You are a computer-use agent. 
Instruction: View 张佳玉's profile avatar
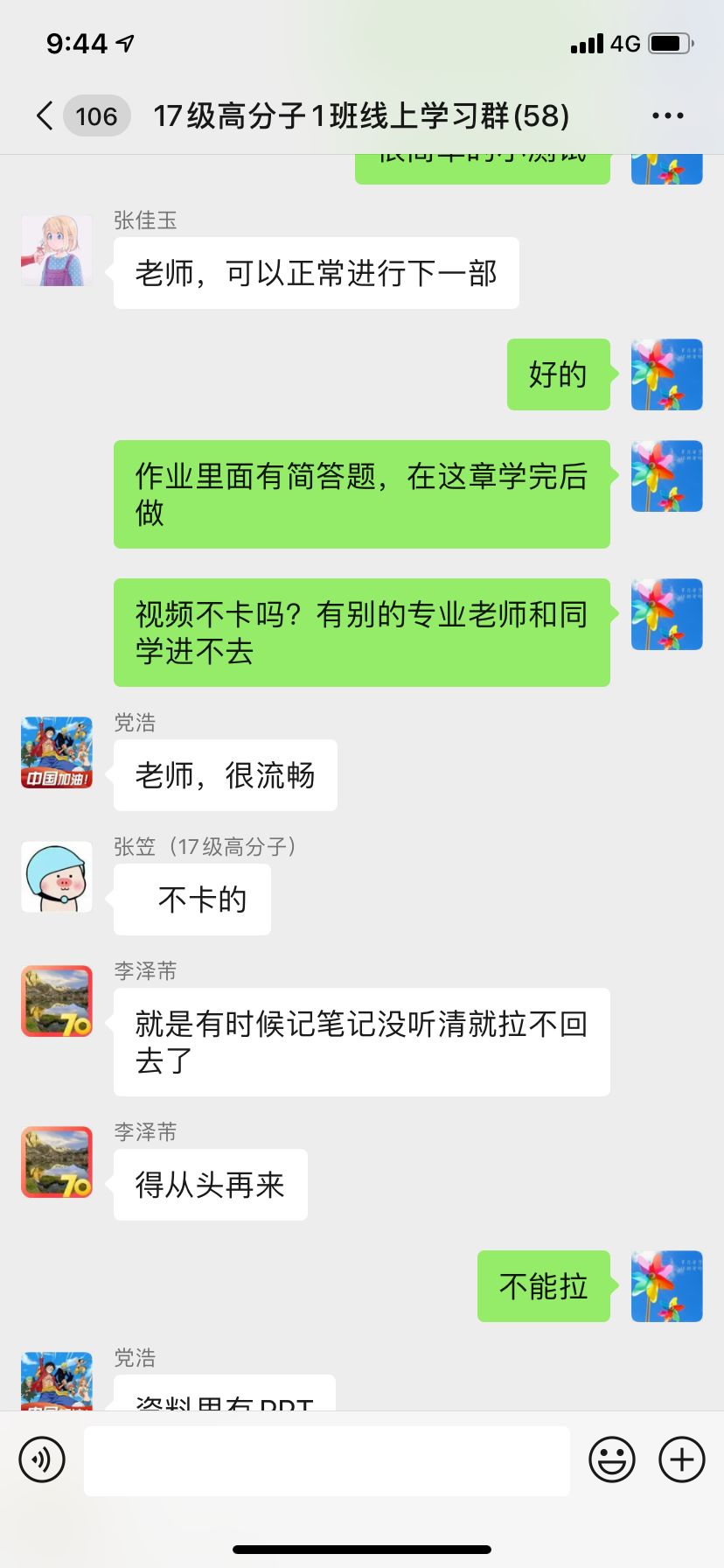click(x=57, y=250)
